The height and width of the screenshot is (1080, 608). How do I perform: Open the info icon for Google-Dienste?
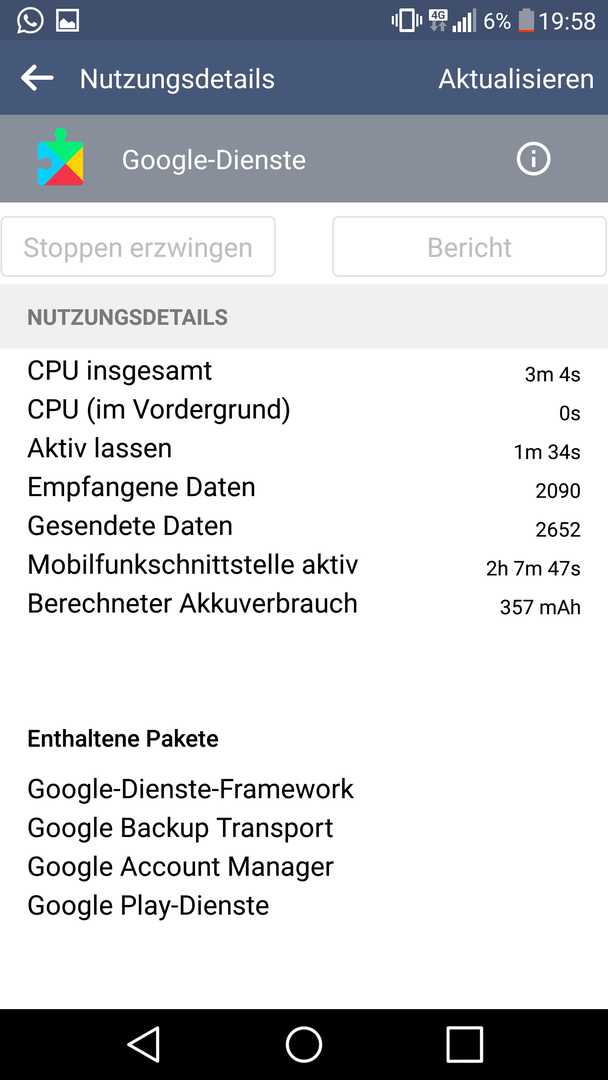(x=534, y=159)
